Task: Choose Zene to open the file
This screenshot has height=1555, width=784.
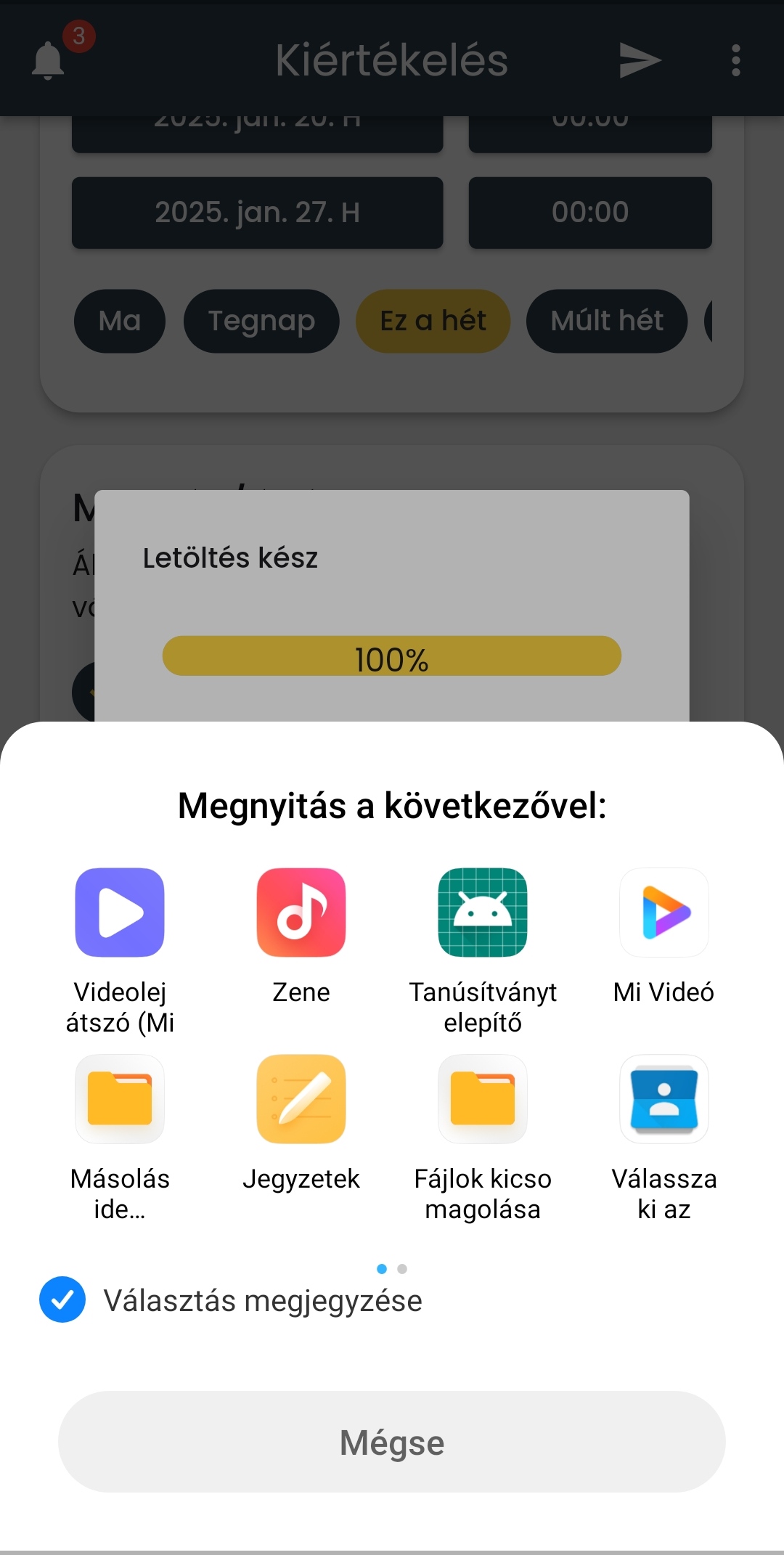Action: click(x=301, y=913)
